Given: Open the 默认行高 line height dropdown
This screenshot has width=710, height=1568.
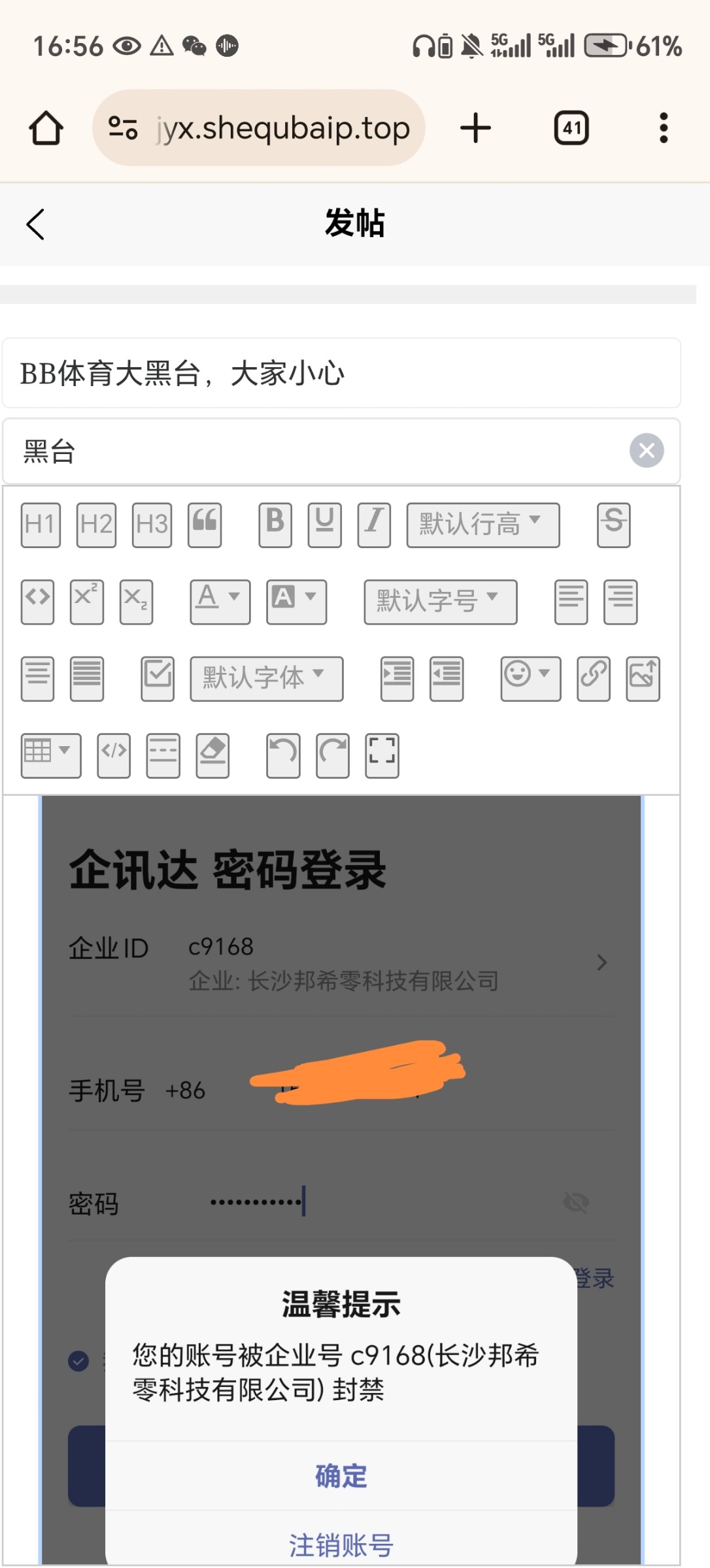Looking at the screenshot, I should coord(482,525).
